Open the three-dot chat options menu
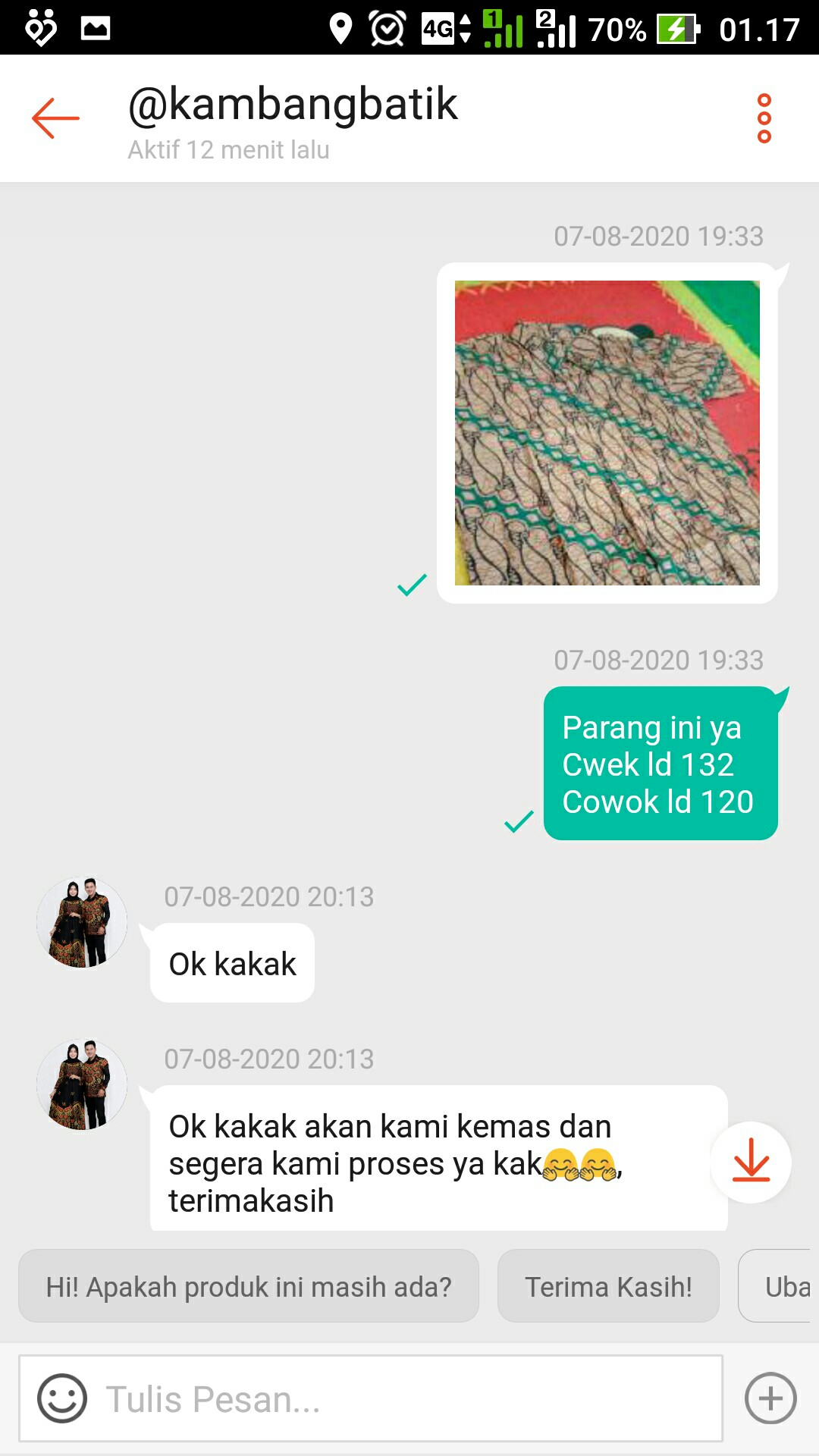The height and width of the screenshot is (1456, 819). tap(764, 119)
